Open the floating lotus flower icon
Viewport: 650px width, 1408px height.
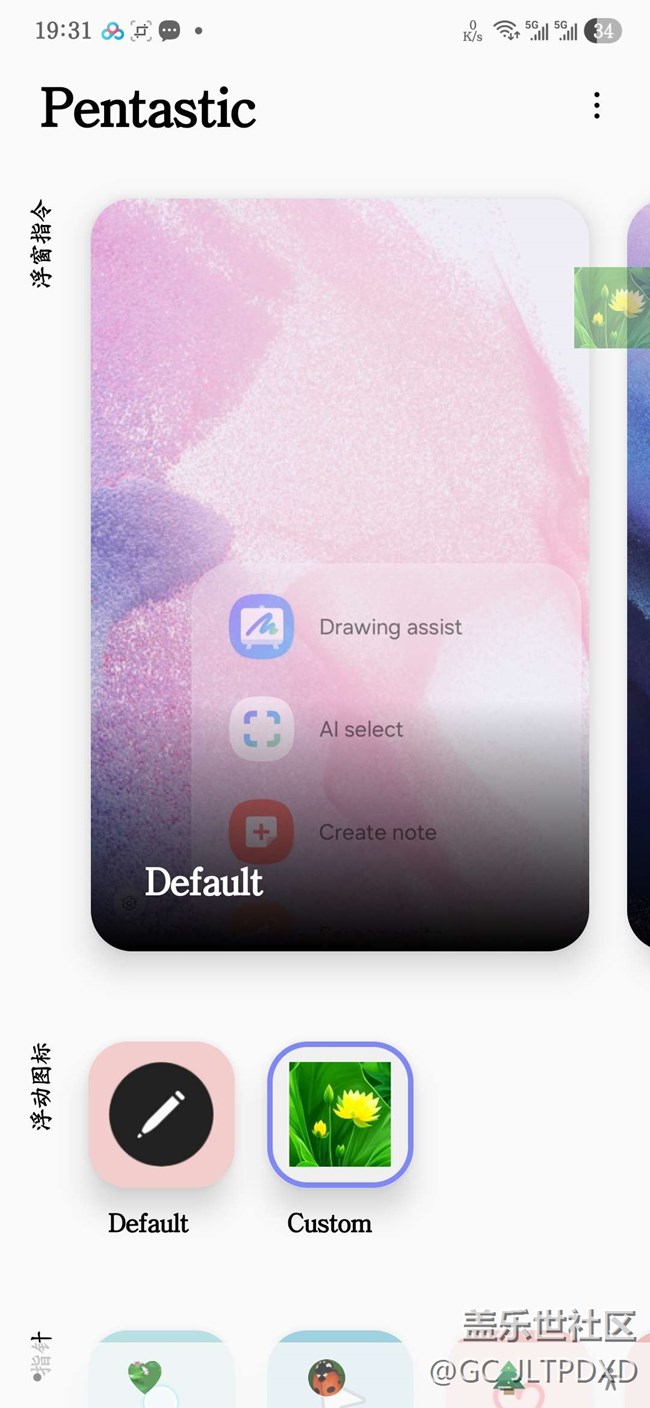tap(611, 308)
